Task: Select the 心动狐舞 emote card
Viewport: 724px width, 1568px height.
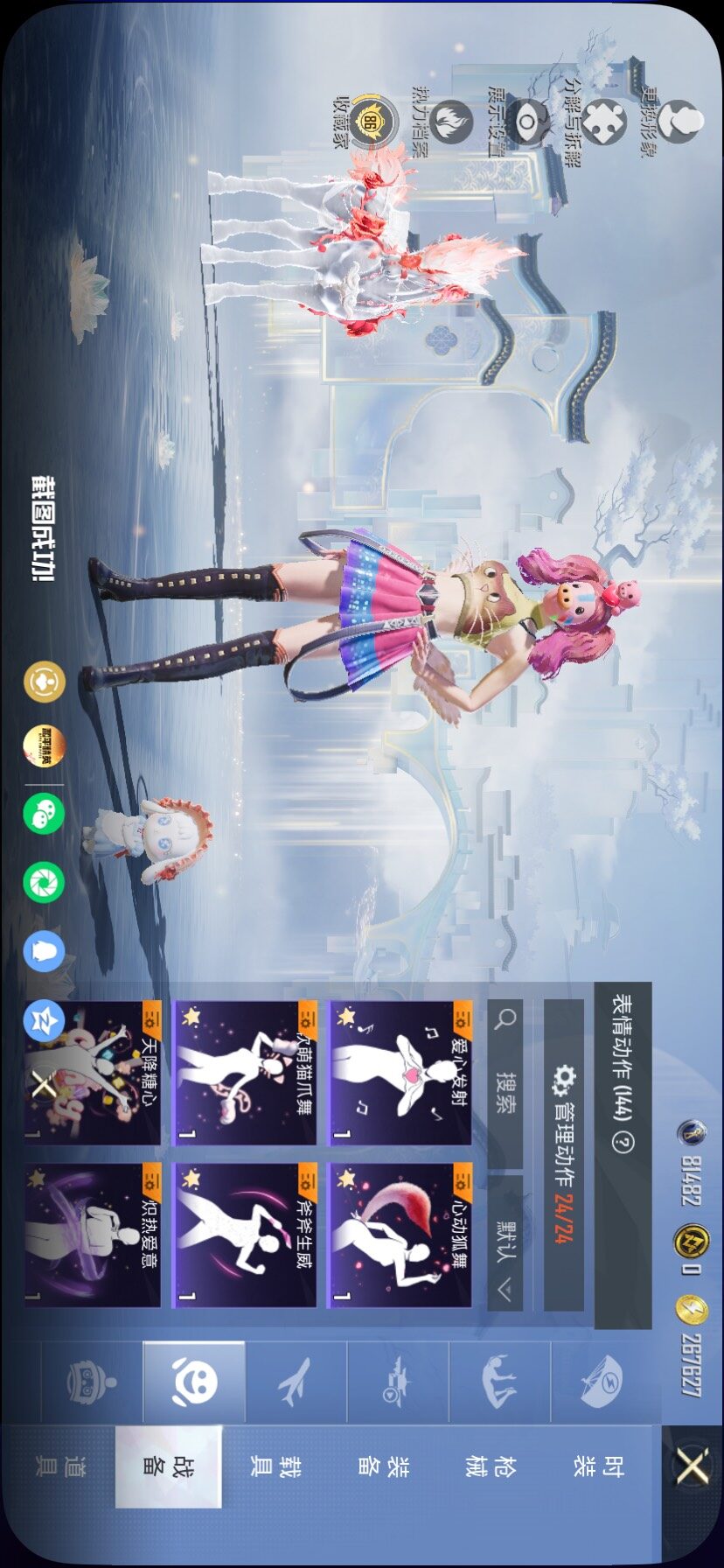Action: click(x=400, y=1235)
